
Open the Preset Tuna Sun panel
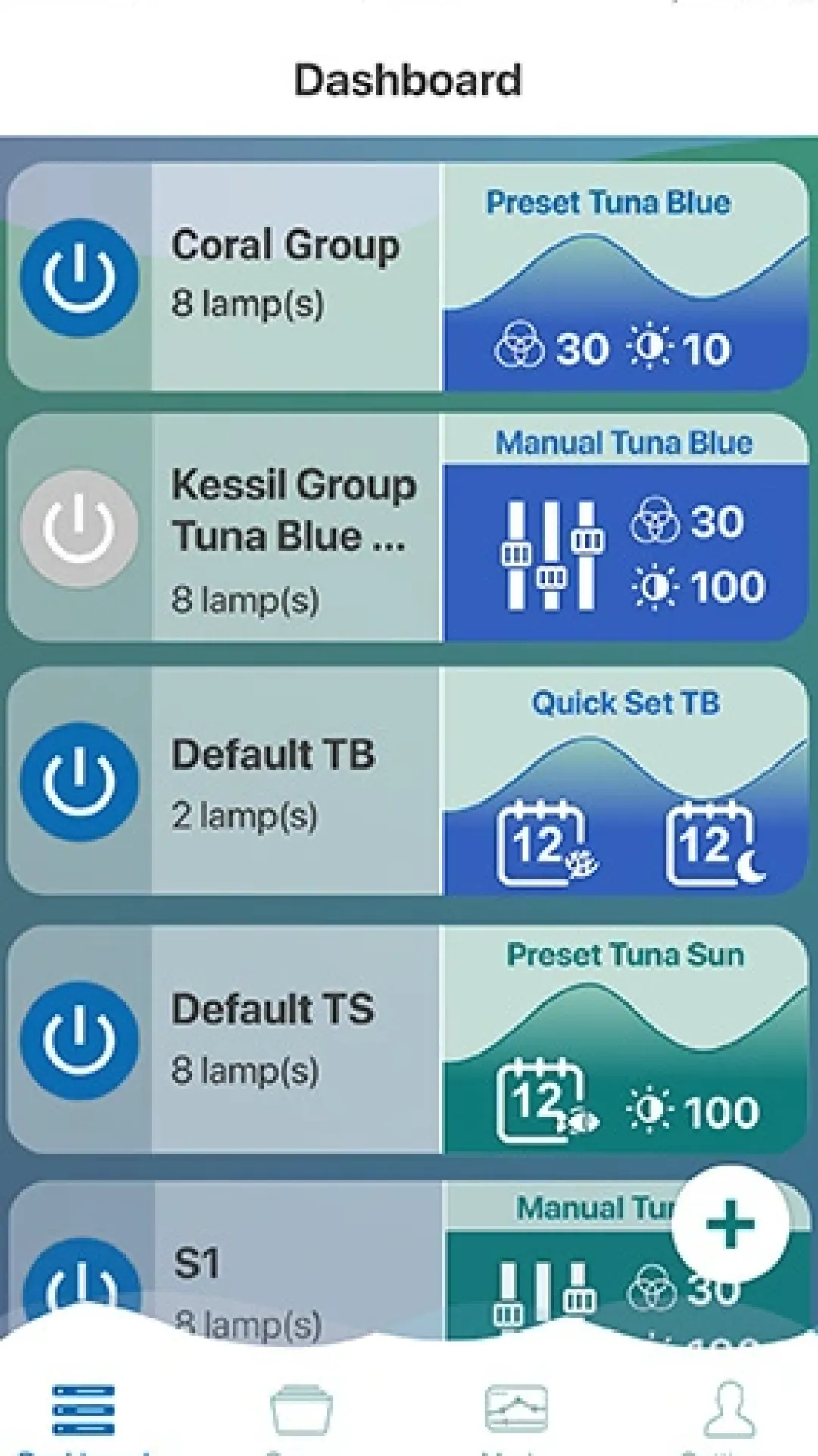pyautogui.click(x=625, y=1040)
